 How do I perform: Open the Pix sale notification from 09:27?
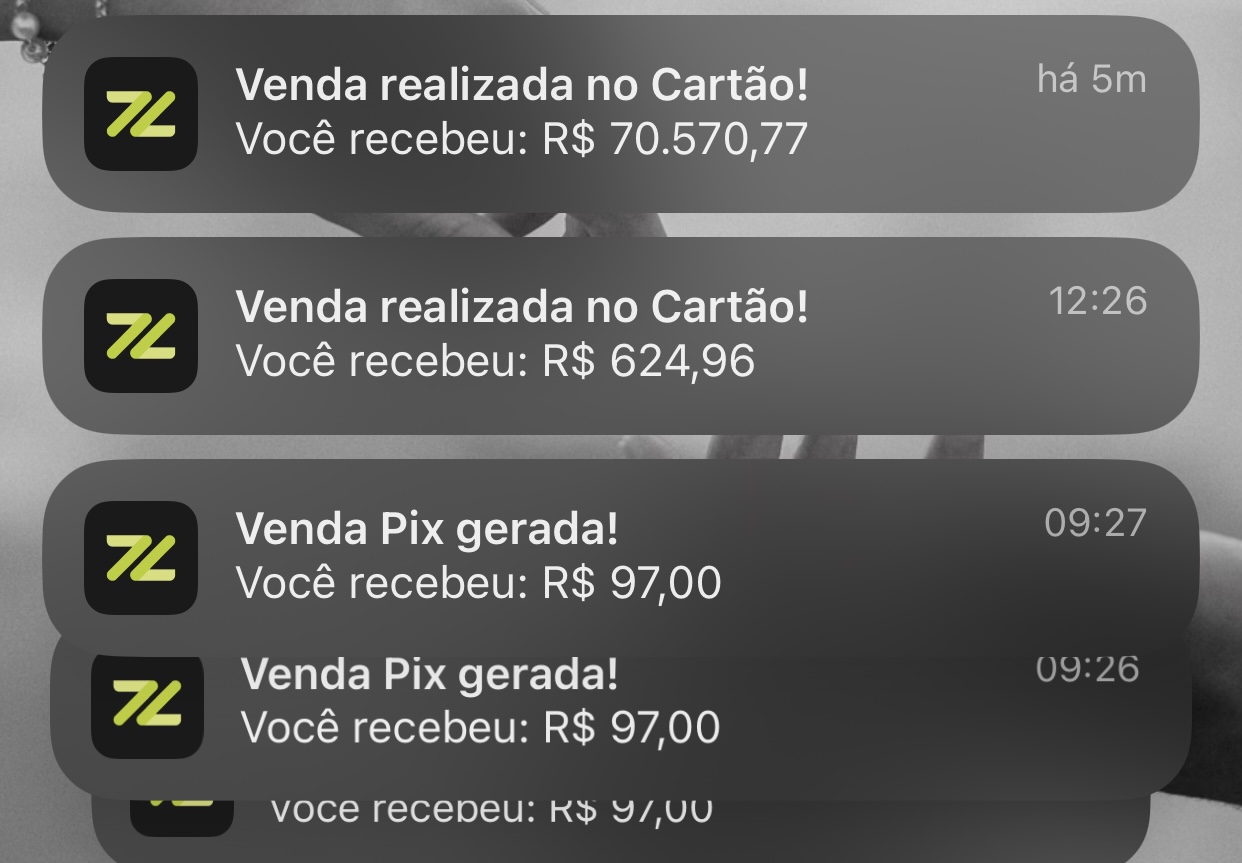[620, 555]
